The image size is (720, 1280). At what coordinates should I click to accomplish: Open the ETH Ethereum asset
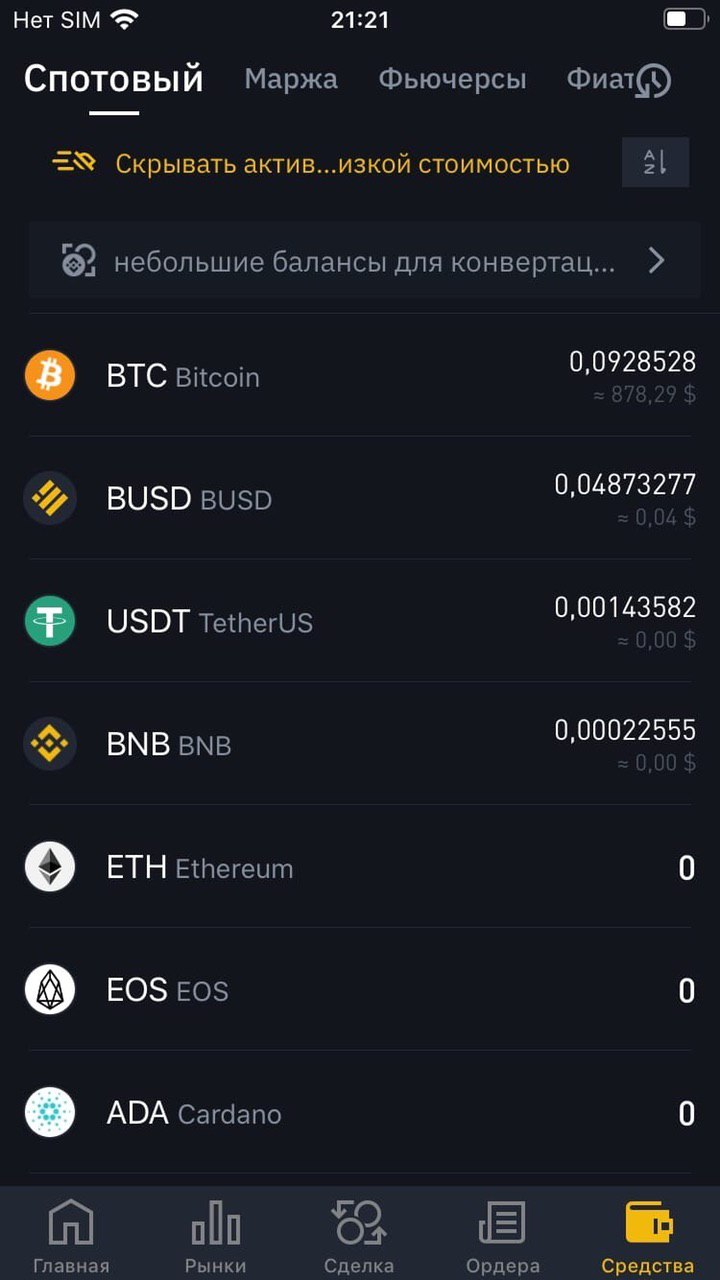(x=360, y=867)
